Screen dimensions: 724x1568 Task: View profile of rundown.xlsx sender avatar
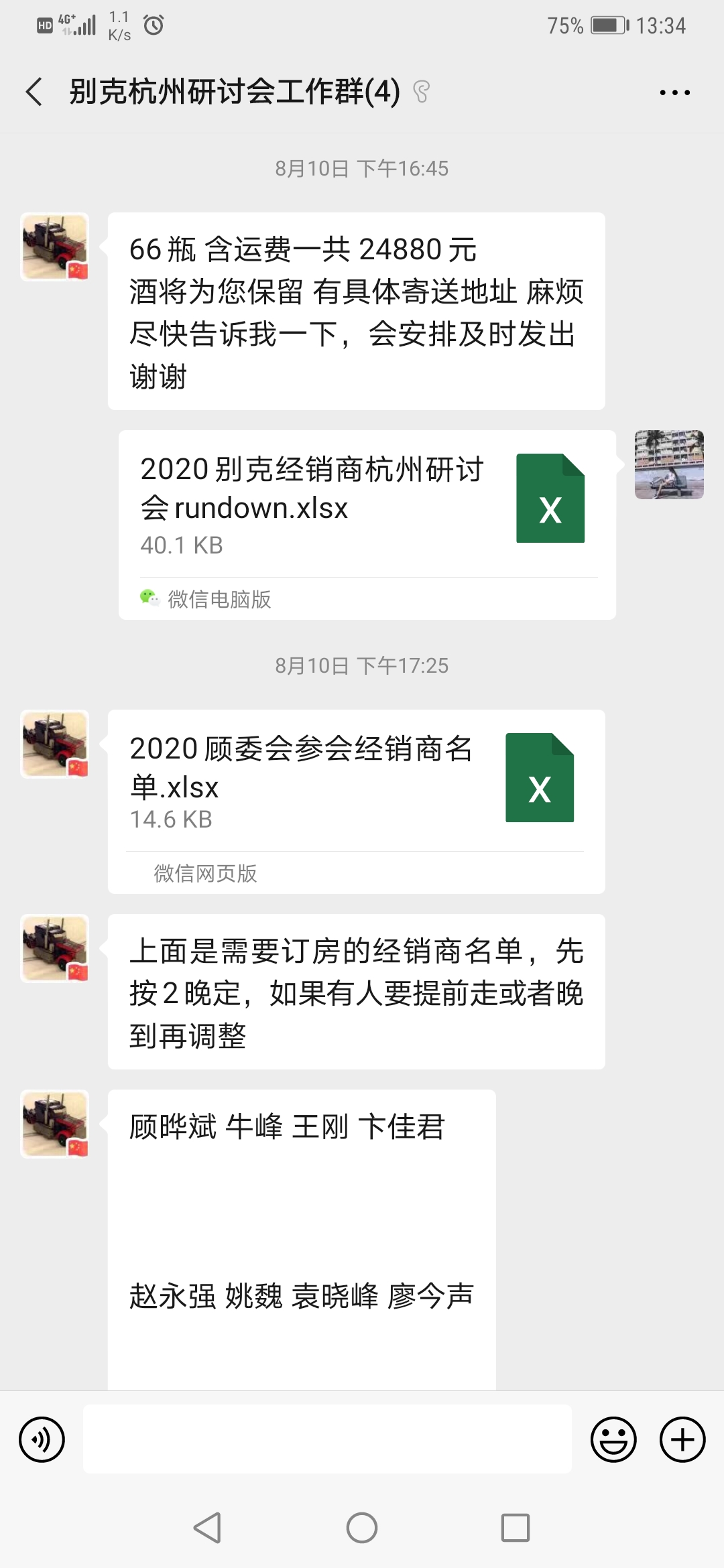pyautogui.click(x=669, y=464)
